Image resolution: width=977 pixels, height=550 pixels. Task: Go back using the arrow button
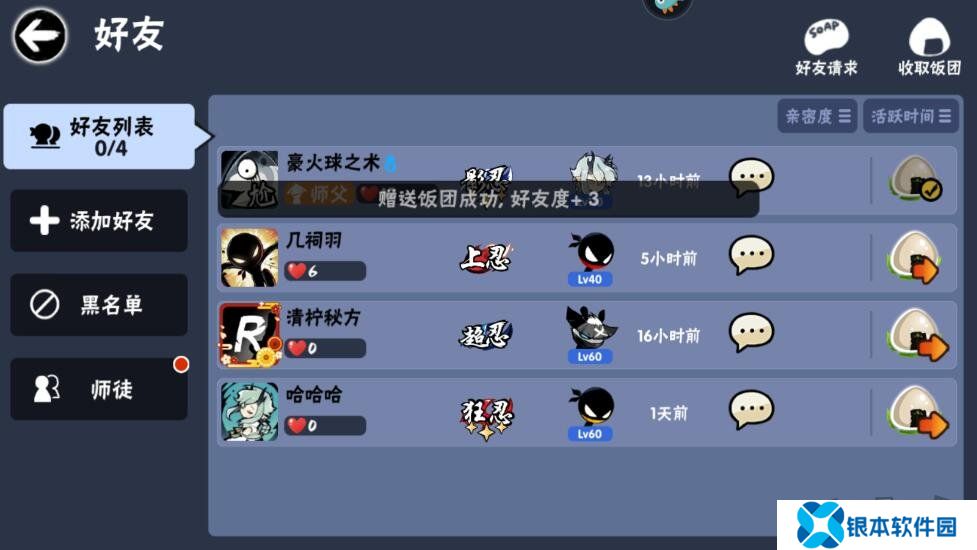[x=40, y=36]
